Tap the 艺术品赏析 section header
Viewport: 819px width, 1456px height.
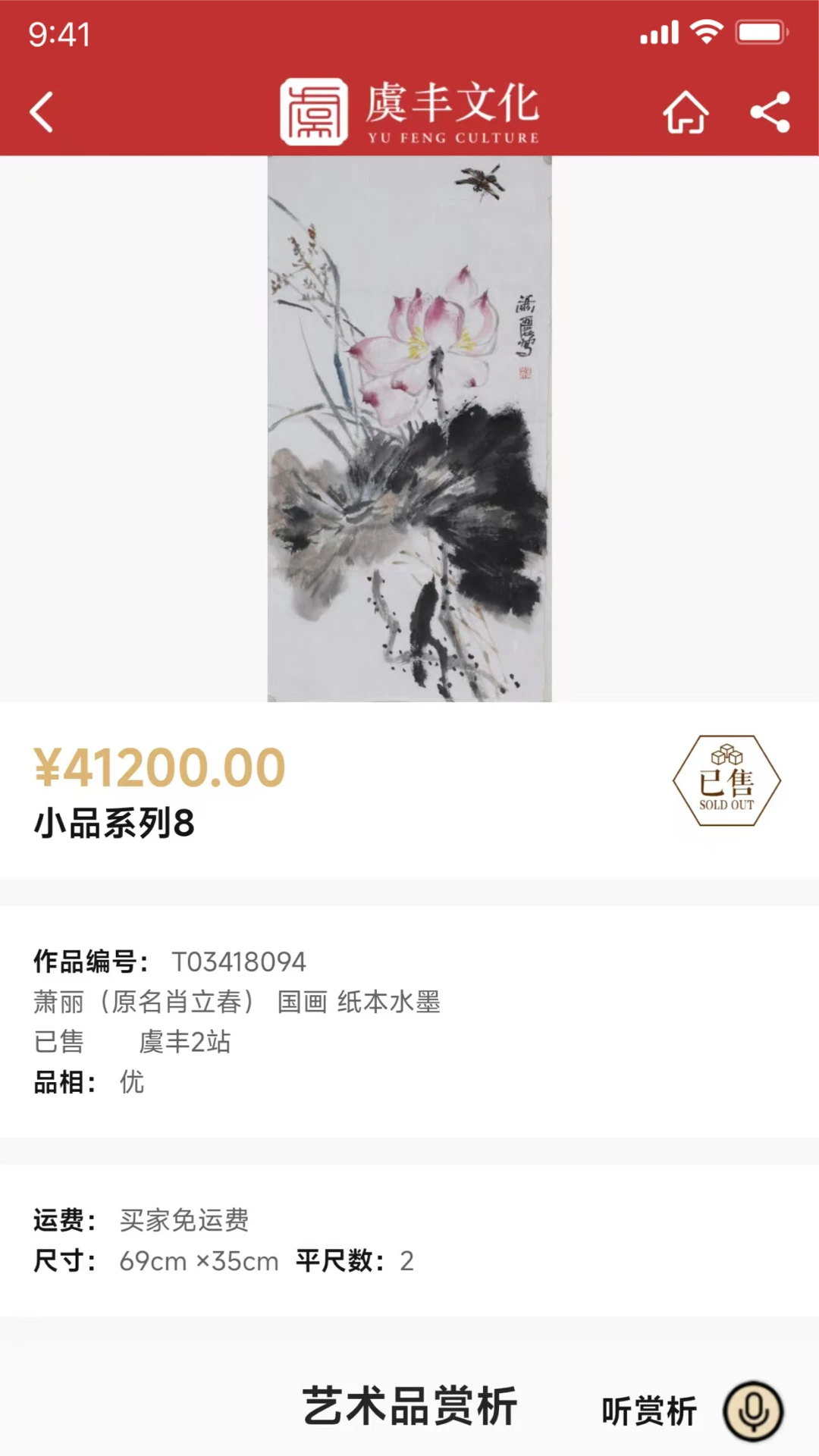pos(409,1407)
